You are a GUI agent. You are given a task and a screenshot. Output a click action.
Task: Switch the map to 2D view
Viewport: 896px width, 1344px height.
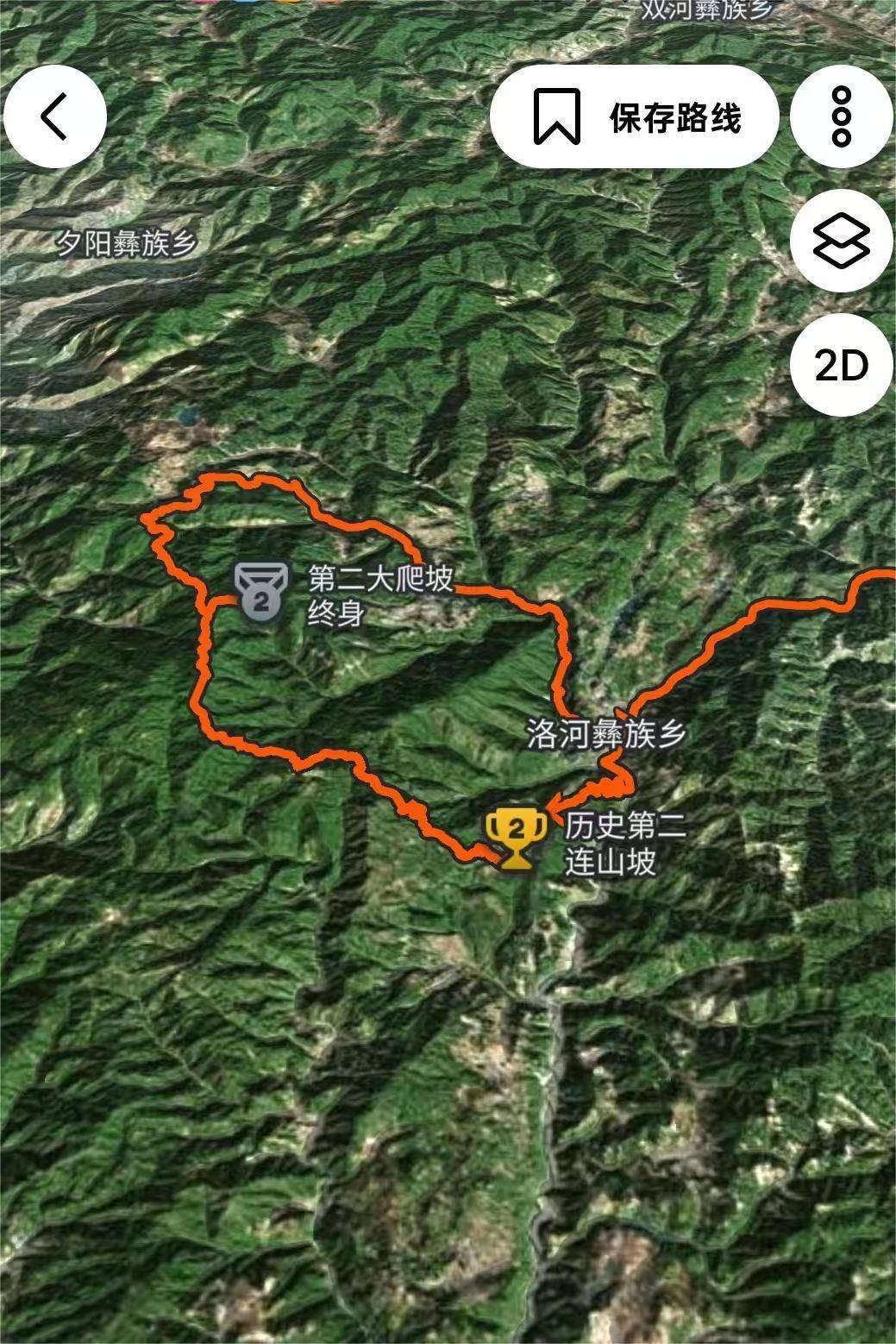pos(842,366)
